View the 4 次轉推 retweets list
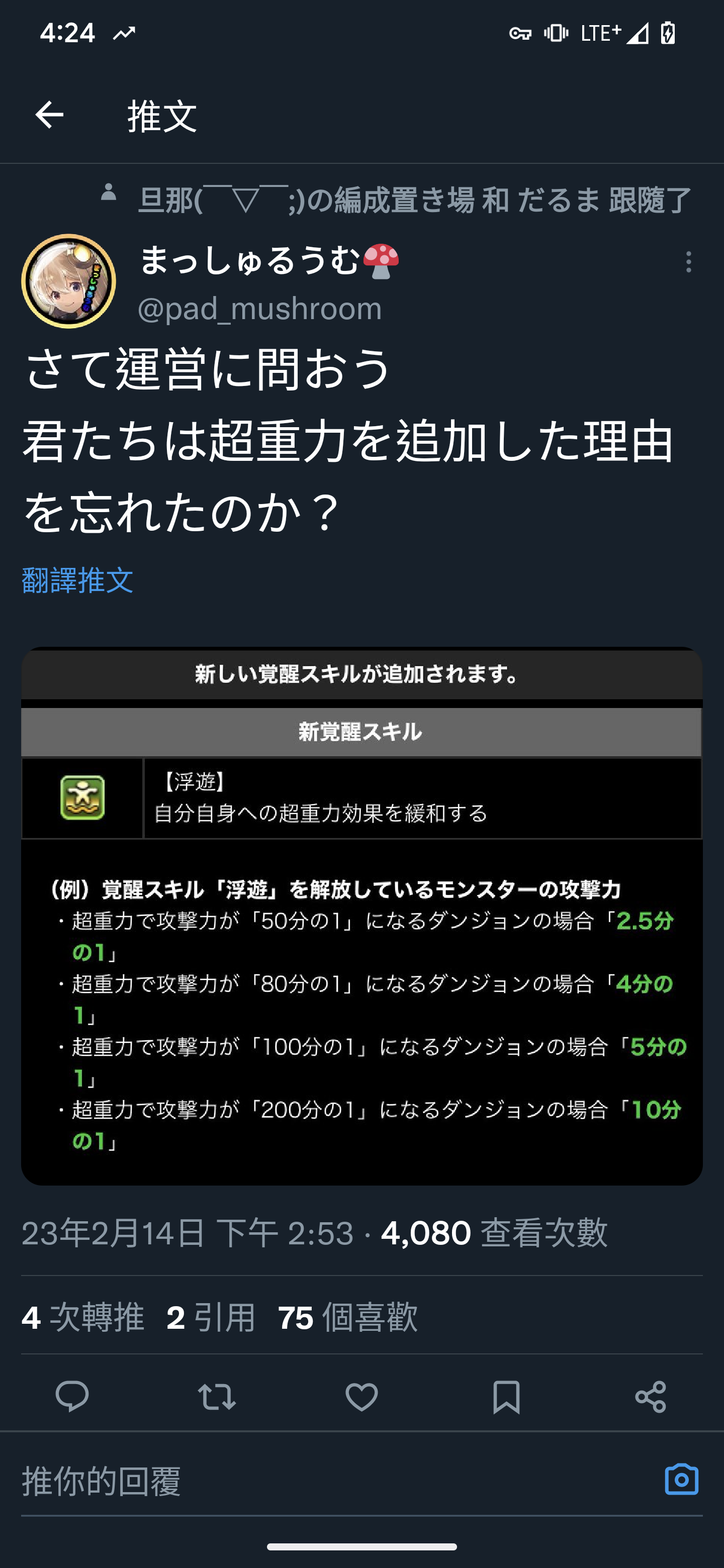This screenshot has width=724, height=1568. pos(83,1318)
